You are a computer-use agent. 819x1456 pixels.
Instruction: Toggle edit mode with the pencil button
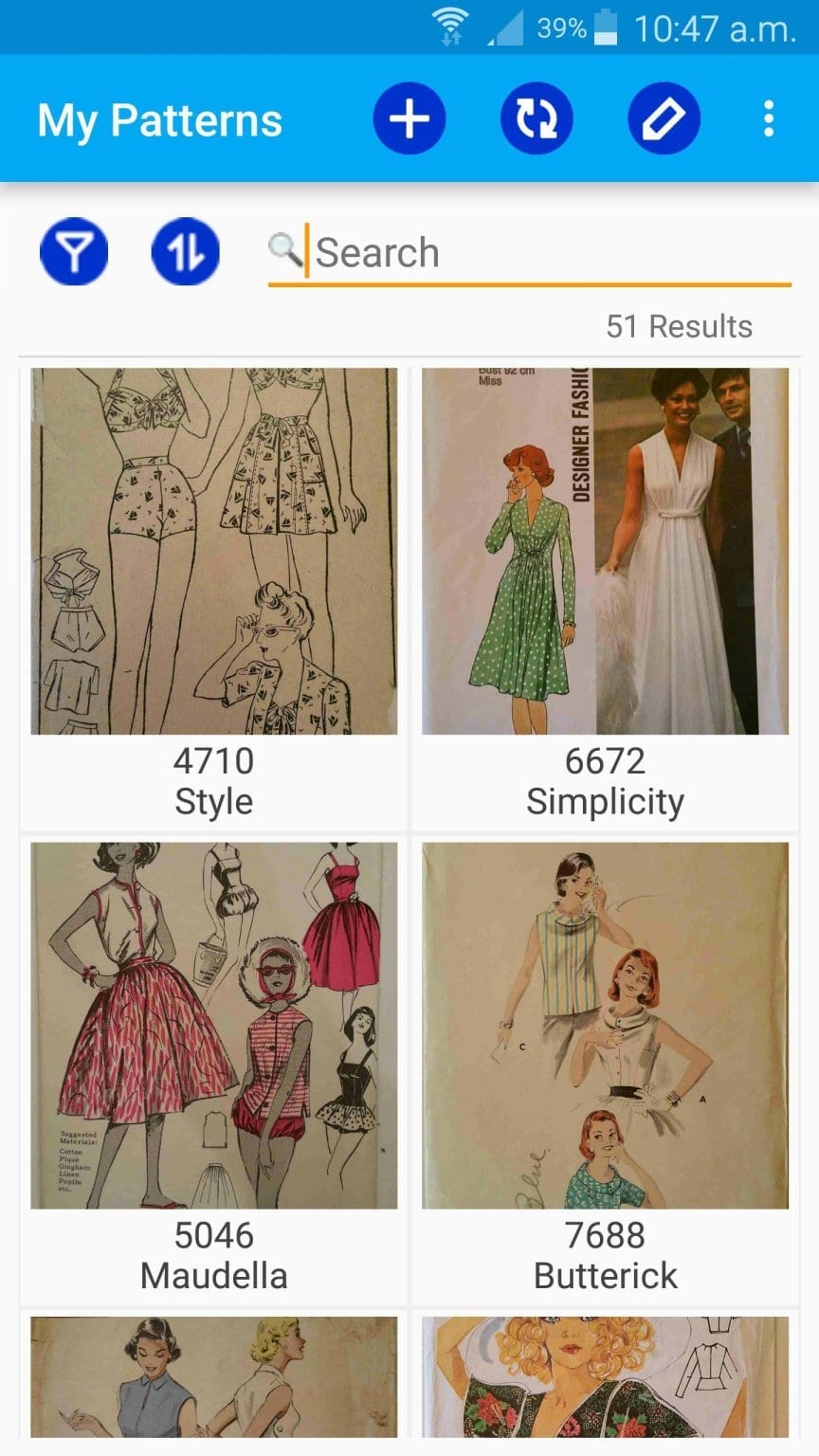[x=664, y=119]
